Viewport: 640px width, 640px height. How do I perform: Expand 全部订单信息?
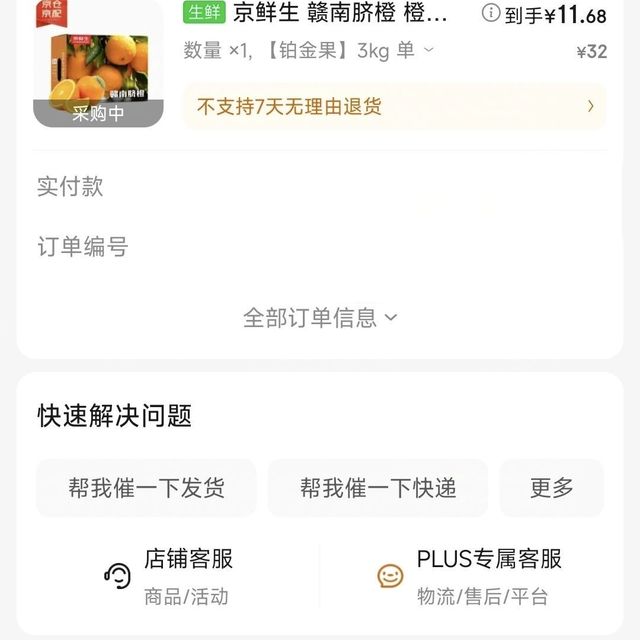click(320, 318)
